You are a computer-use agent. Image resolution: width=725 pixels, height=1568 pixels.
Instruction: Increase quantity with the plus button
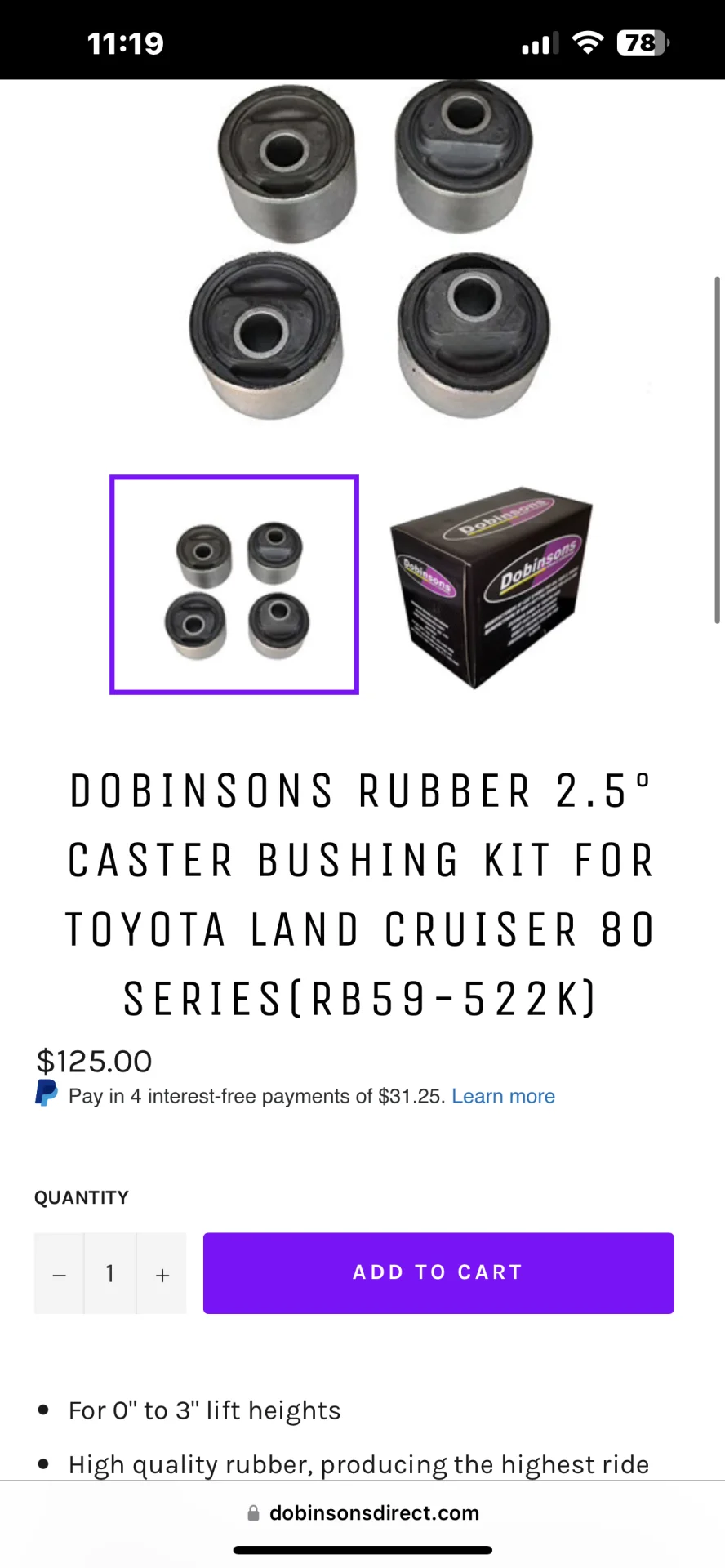tap(162, 1274)
